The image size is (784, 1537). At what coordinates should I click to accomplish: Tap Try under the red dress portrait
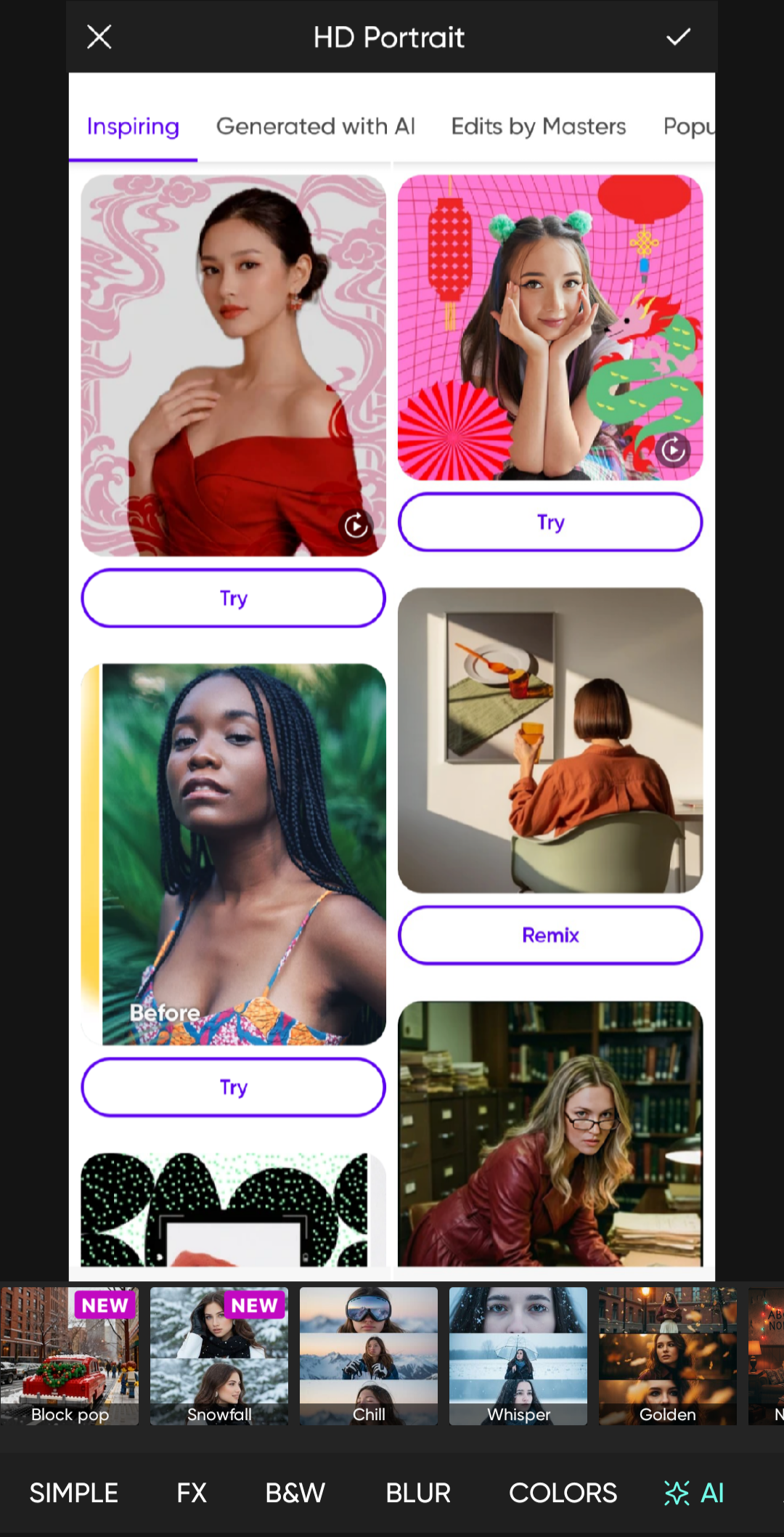point(233,598)
